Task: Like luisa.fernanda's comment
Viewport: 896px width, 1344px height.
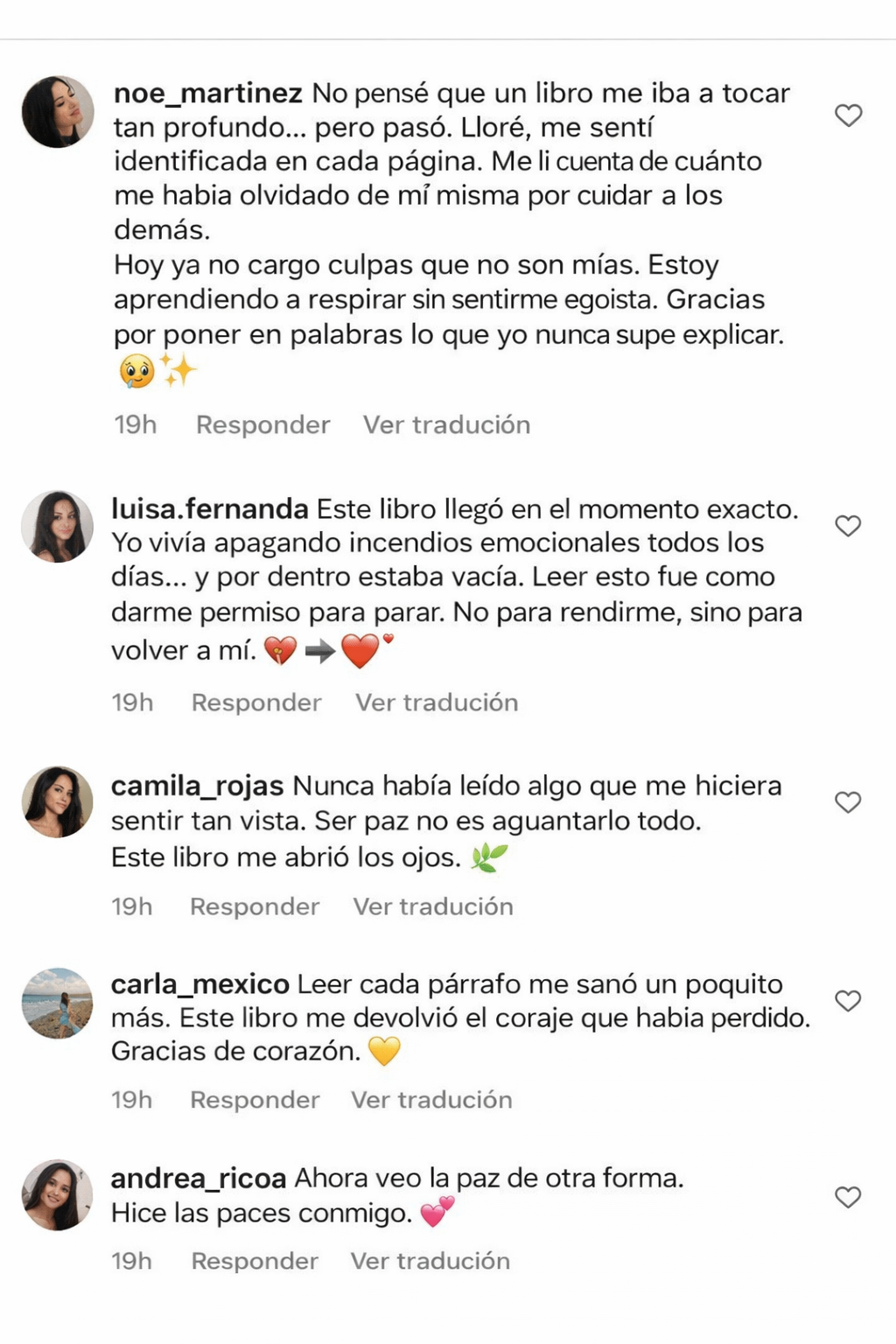Action: [848, 526]
